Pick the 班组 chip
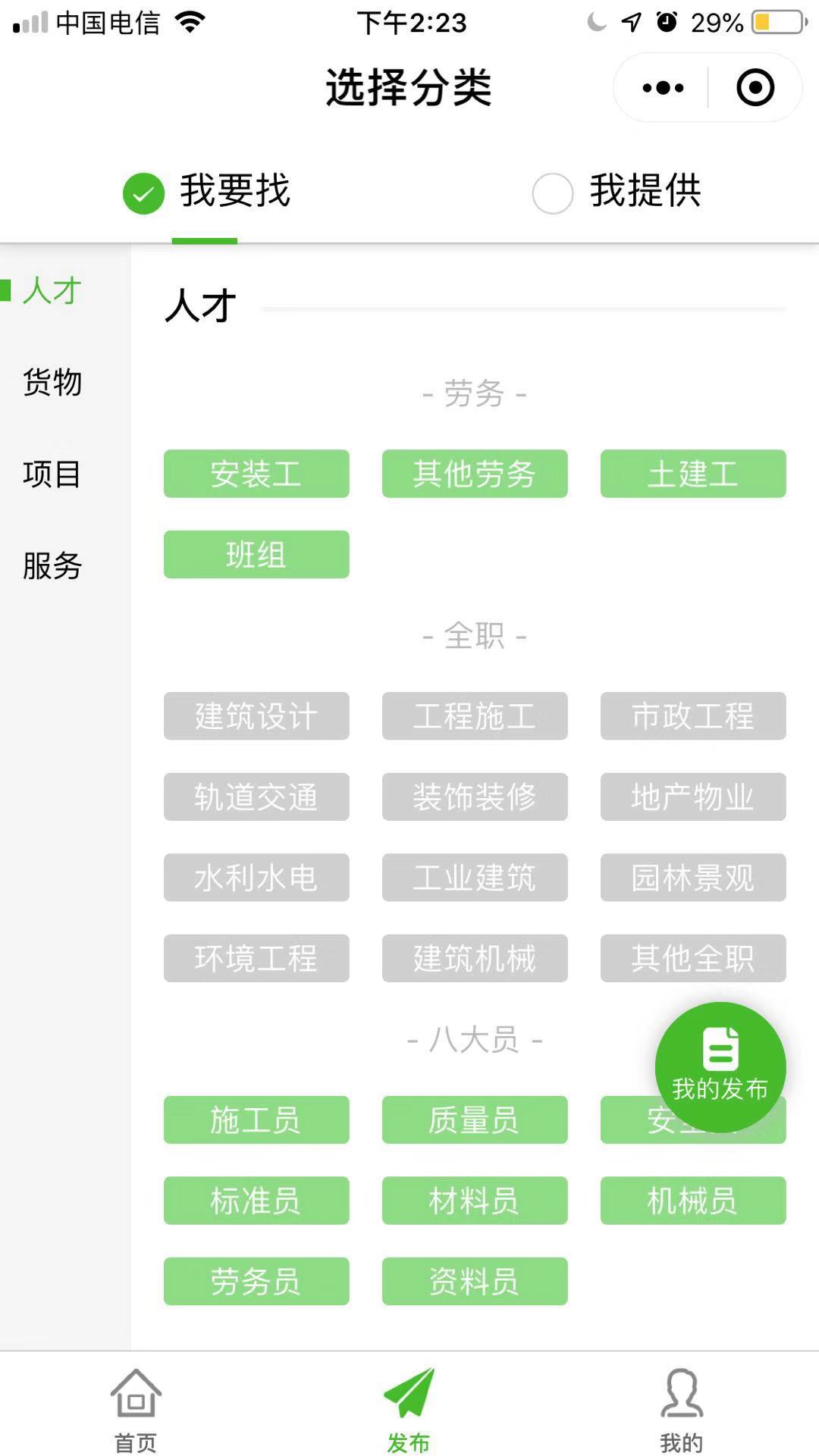This screenshot has width=819, height=1456. pos(256,554)
